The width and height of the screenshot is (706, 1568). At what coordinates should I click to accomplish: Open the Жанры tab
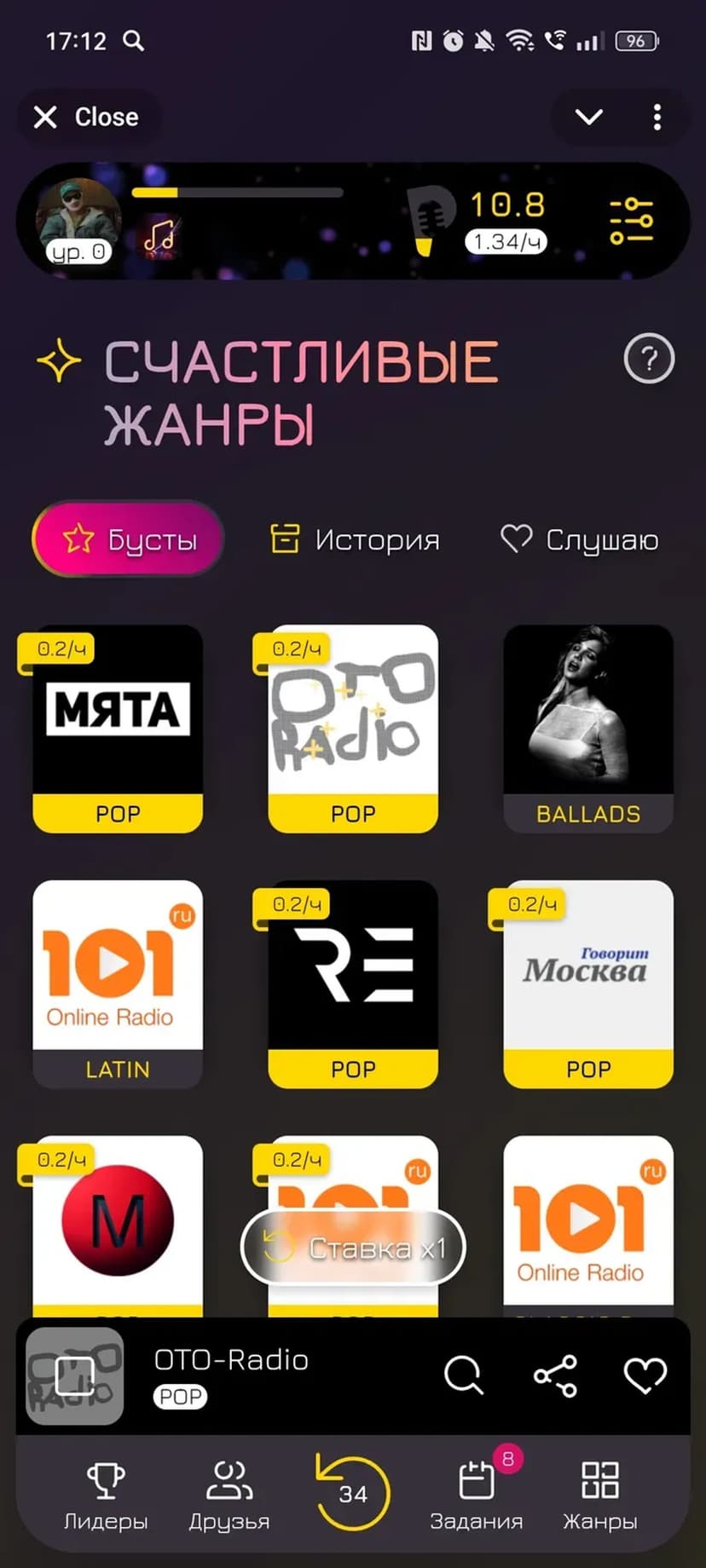pyautogui.click(x=599, y=1496)
